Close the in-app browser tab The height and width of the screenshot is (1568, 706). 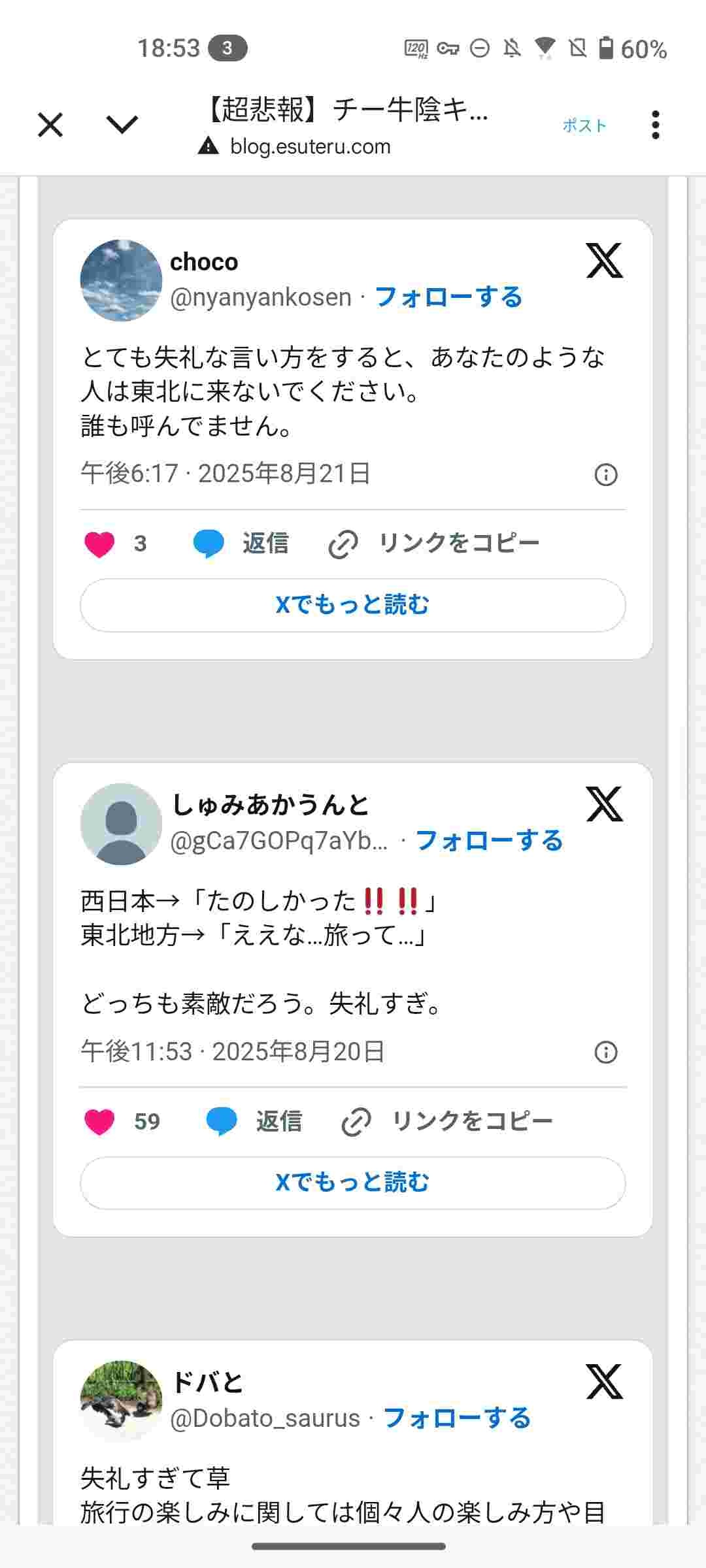click(x=50, y=125)
